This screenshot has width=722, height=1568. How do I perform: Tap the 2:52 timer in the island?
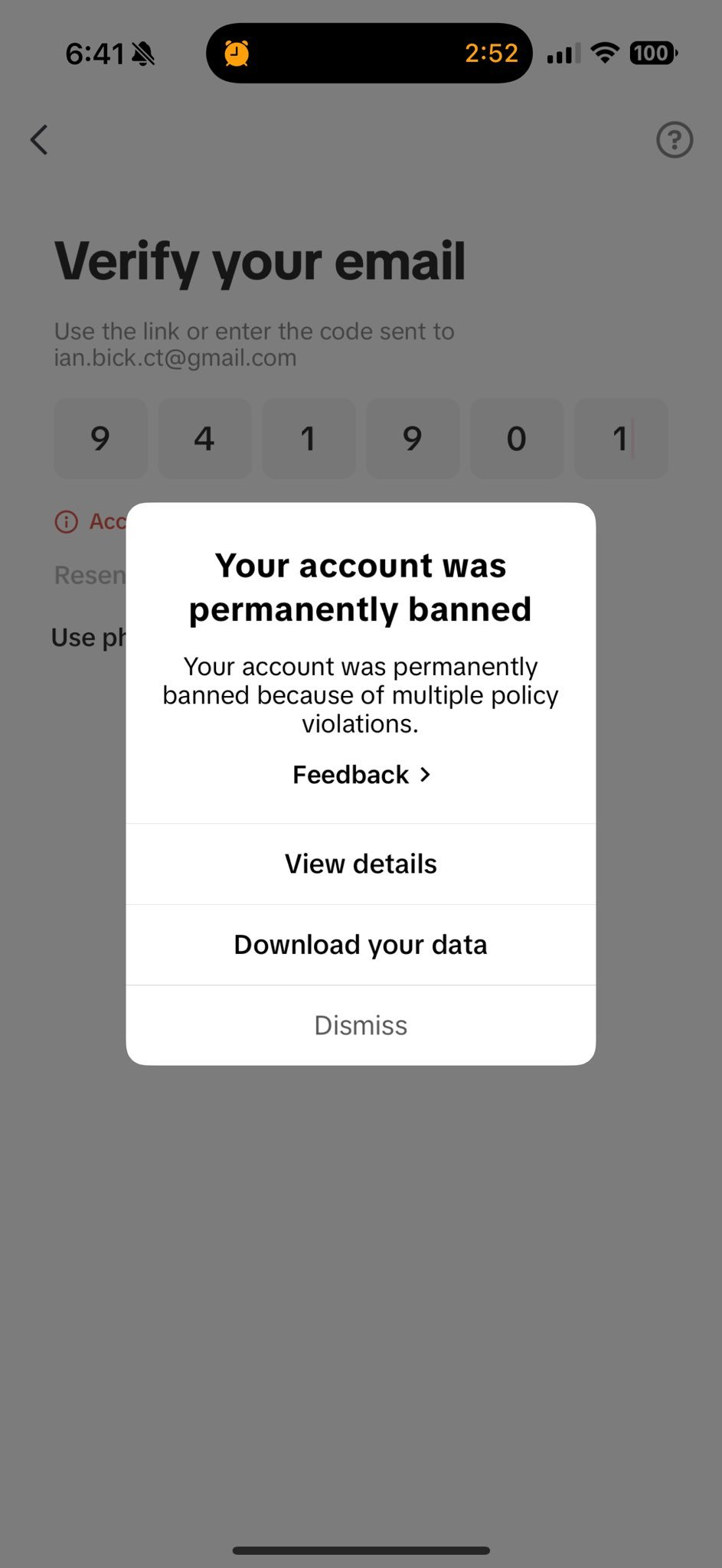point(490,53)
